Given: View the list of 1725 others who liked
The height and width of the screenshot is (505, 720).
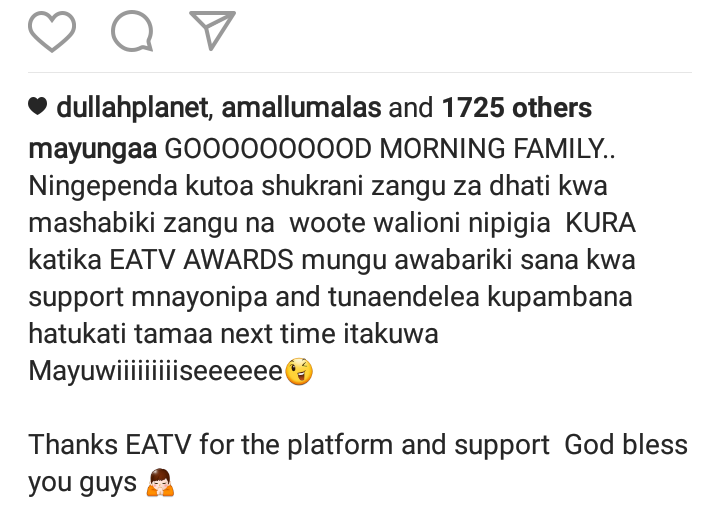Looking at the screenshot, I should coord(517,108).
